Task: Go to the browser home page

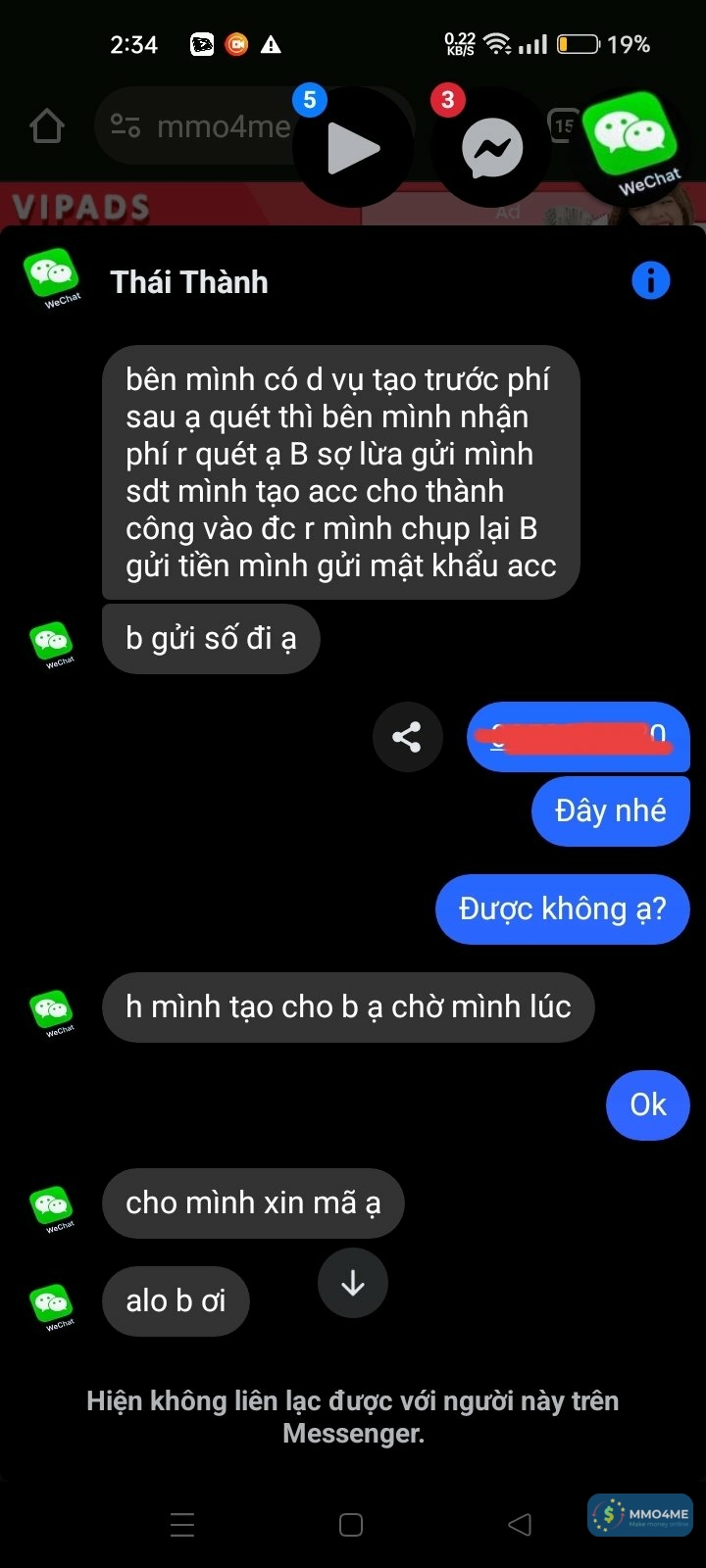Action: tap(46, 126)
